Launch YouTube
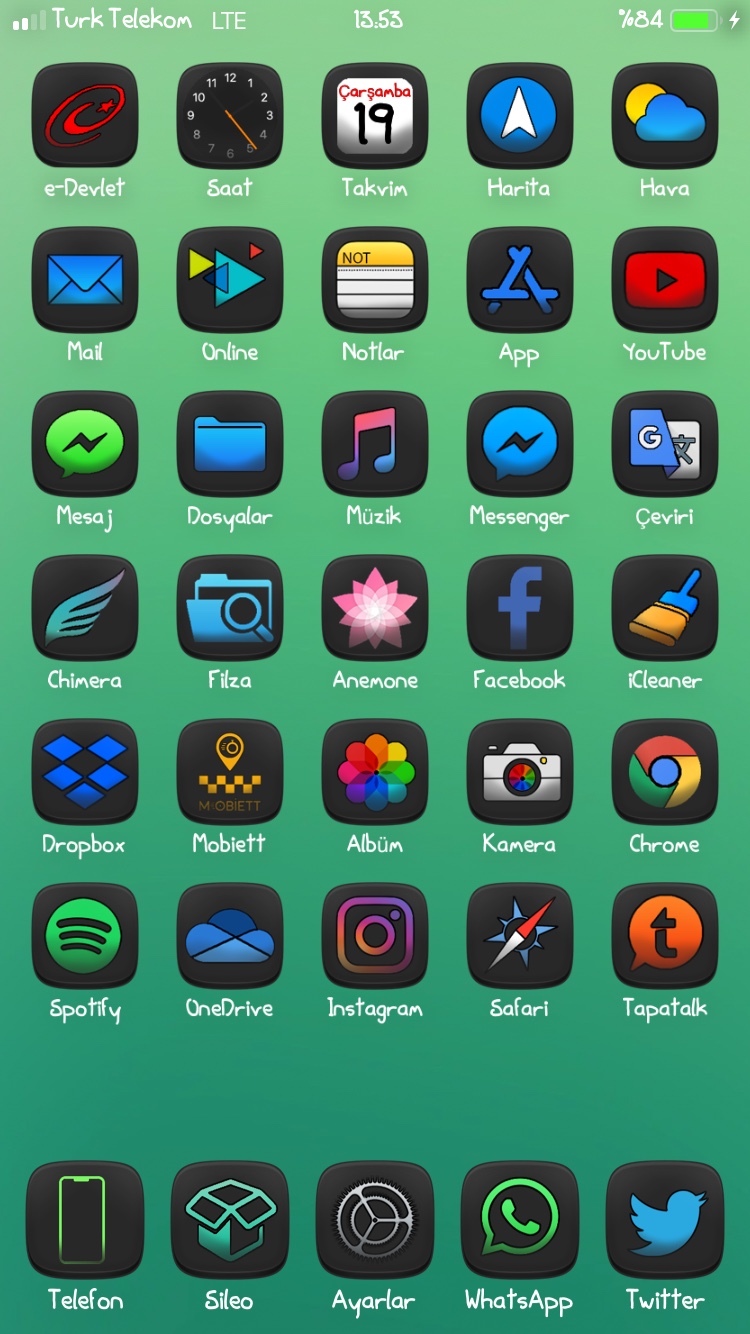The height and width of the screenshot is (1334, 750). tap(665, 280)
